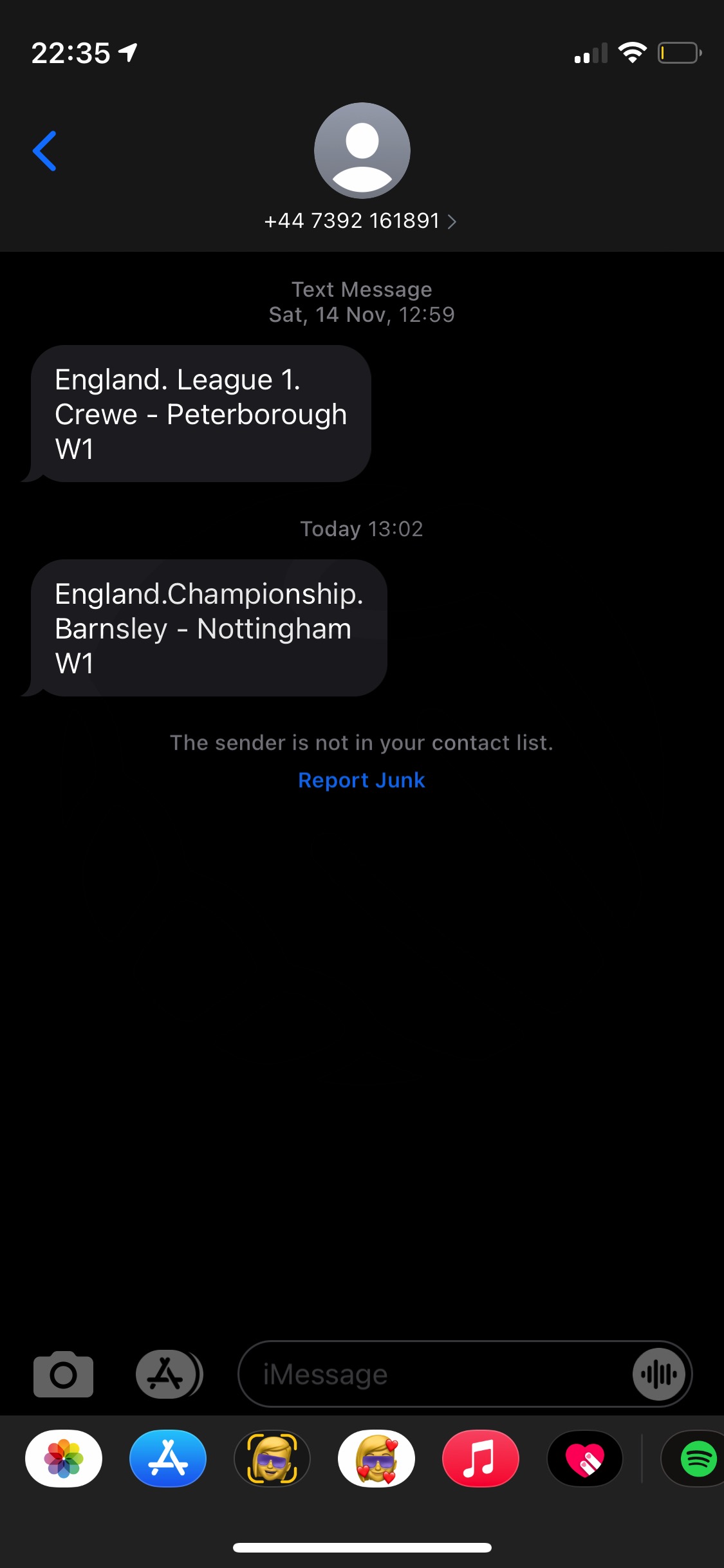724x1568 pixels.
Task: Toggle the App Store apps drawer
Action: pyautogui.click(x=169, y=1374)
